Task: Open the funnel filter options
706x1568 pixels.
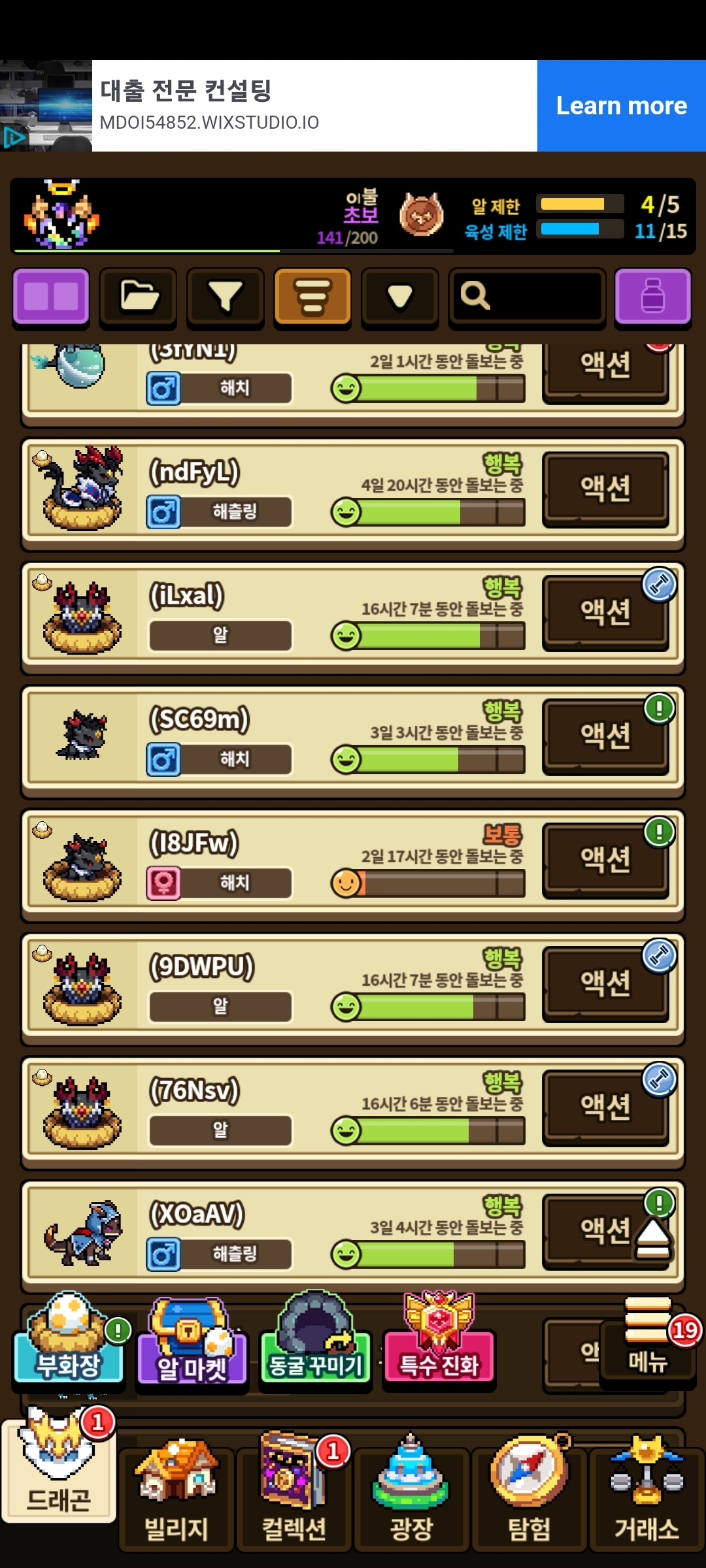Action: tap(225, 296)
